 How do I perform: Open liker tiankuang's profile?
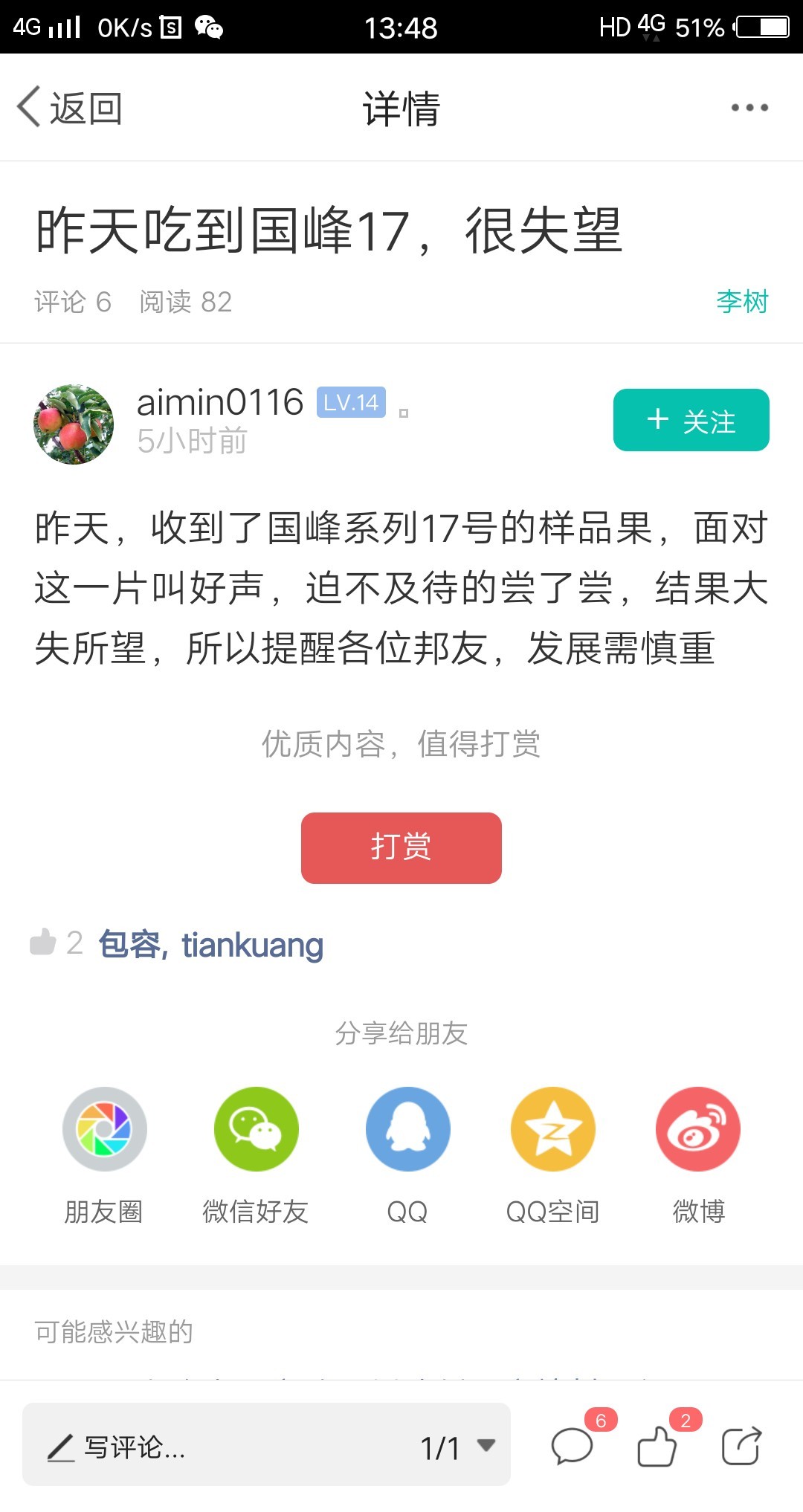click(x=253, y=944)
